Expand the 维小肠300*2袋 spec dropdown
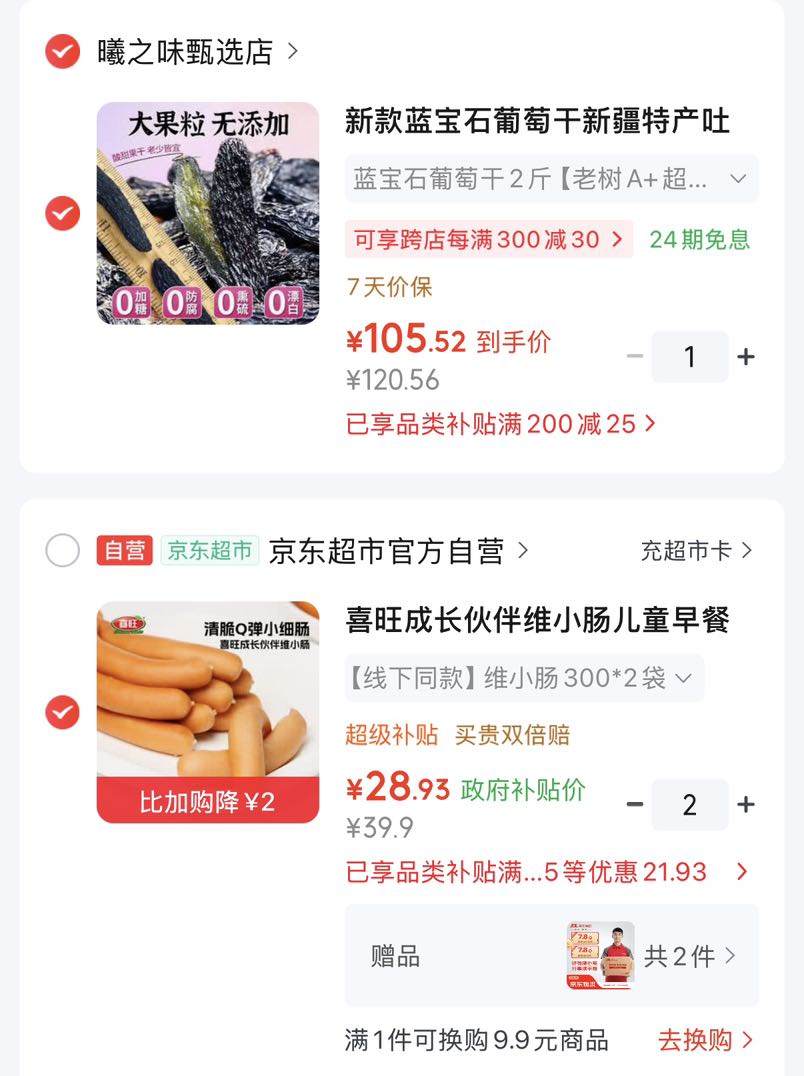 pos(524,678)
